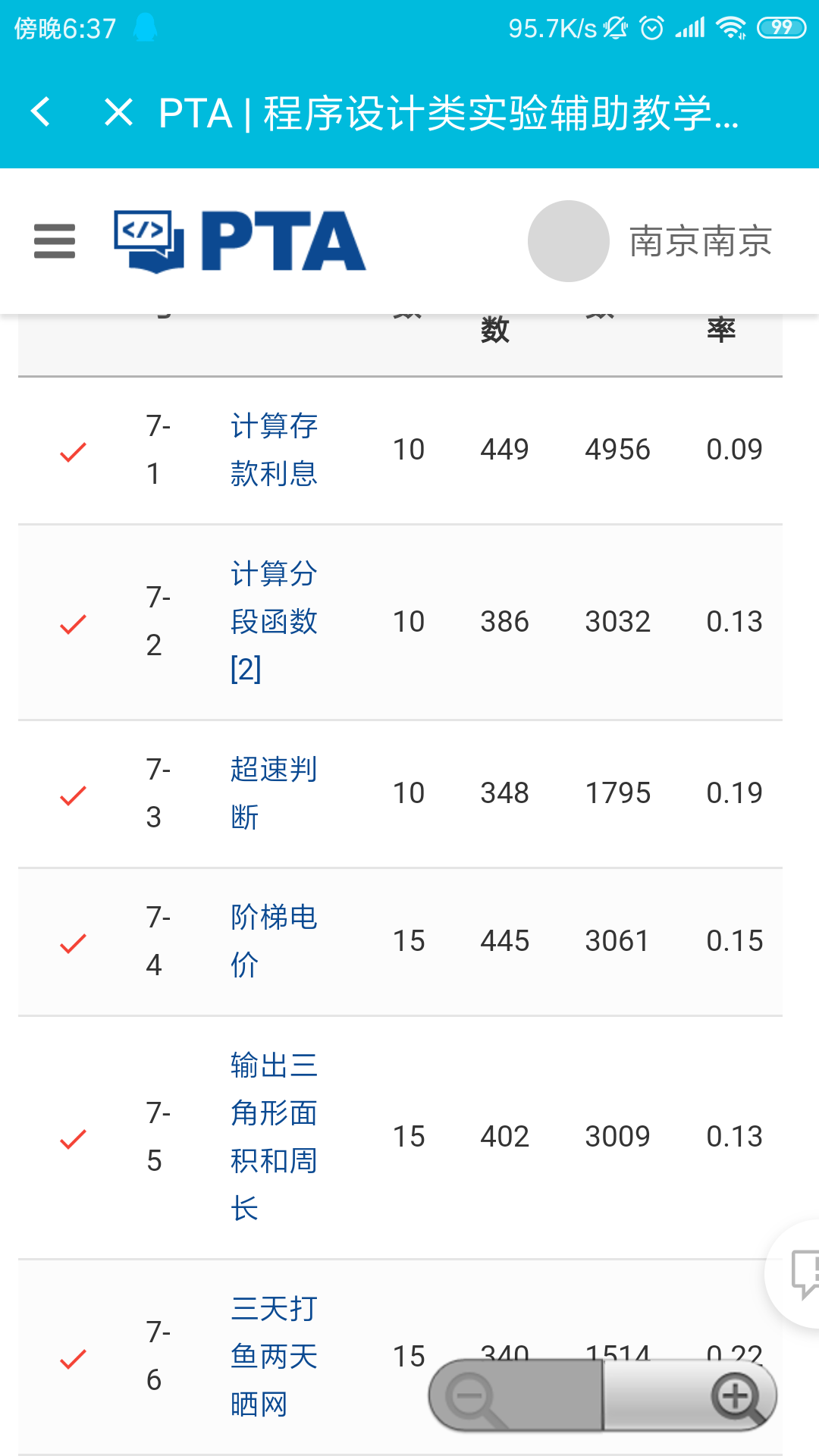The image size is (819, 1456).
Task: Open problem 计算分段函数[2]
Action: 273,621
